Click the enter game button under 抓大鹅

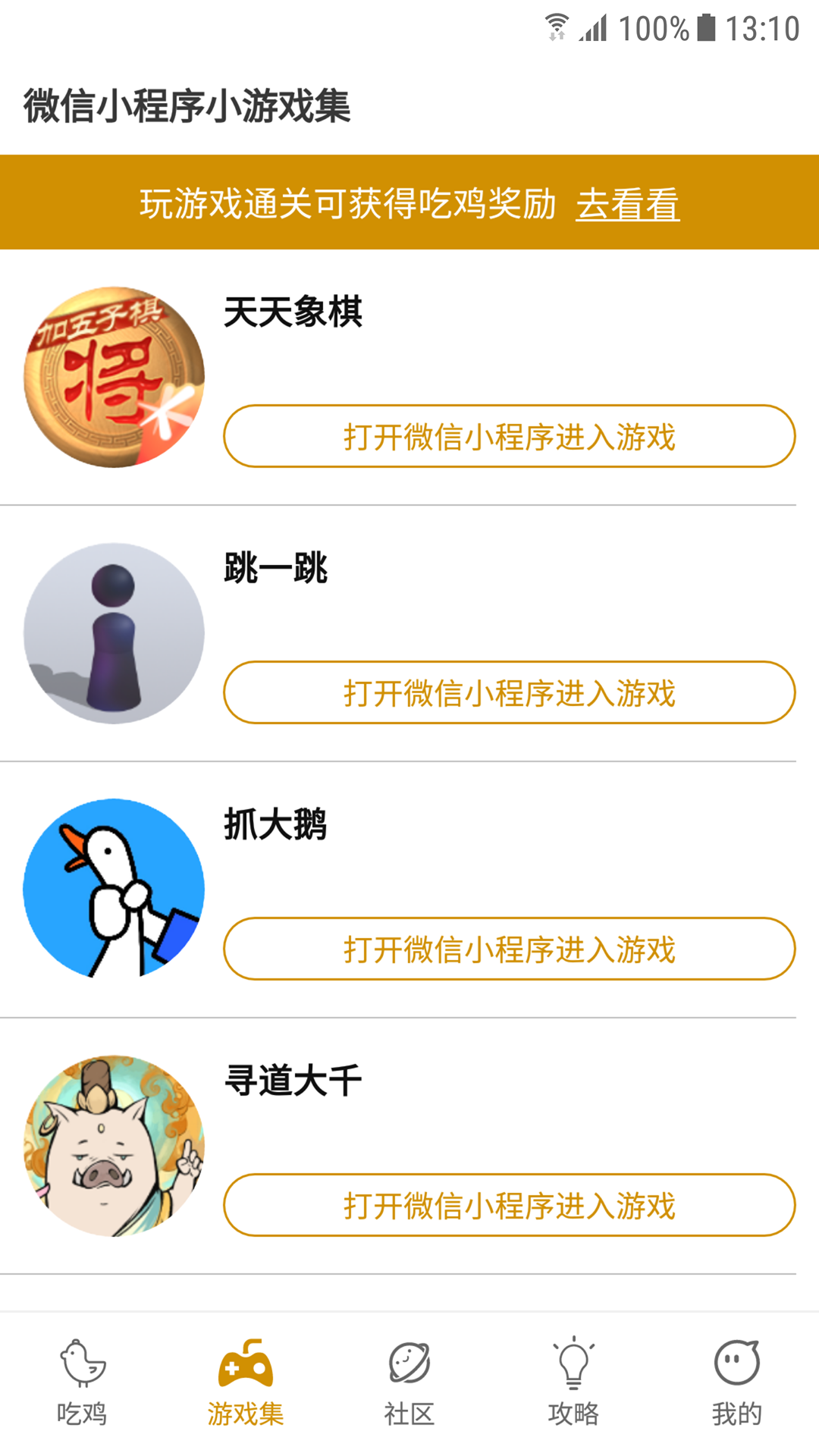tap(510, 949)
